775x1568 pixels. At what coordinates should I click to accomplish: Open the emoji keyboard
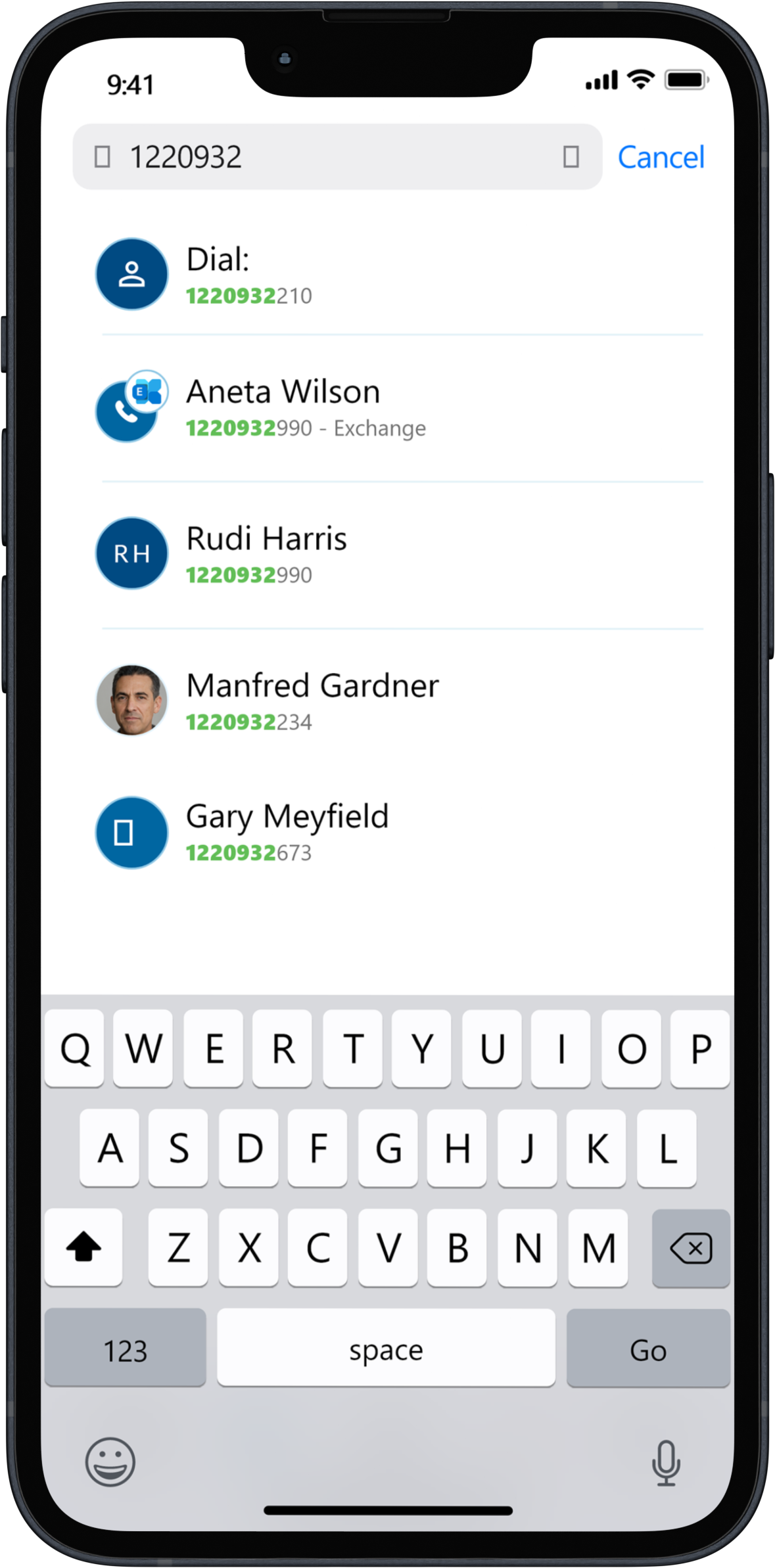tap(110, 1462)
